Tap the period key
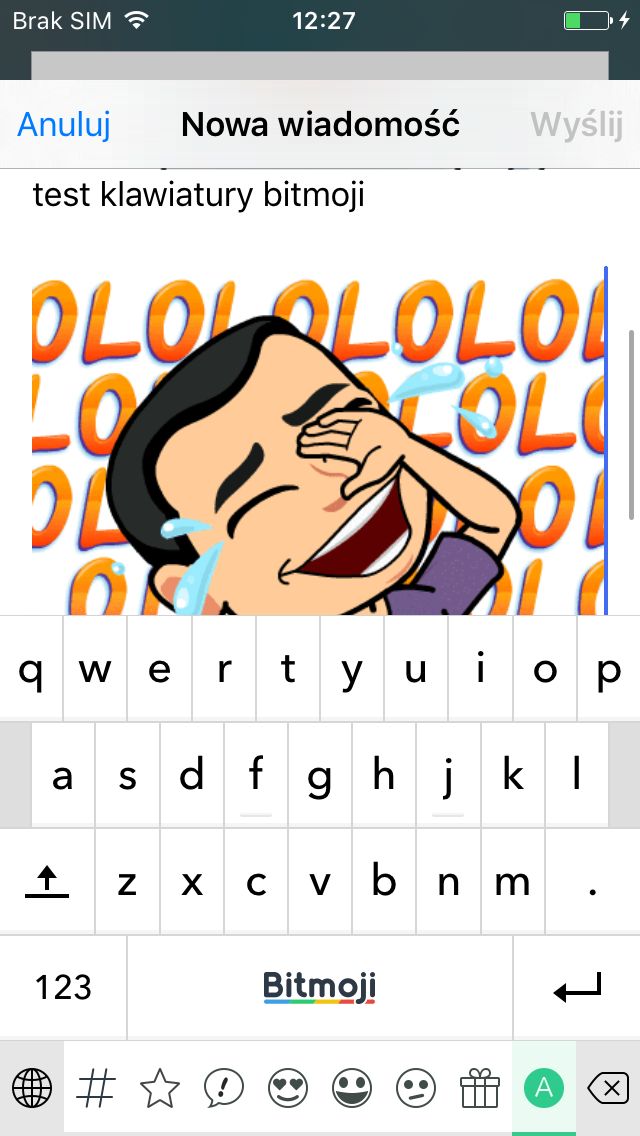 tap(593, 882)
